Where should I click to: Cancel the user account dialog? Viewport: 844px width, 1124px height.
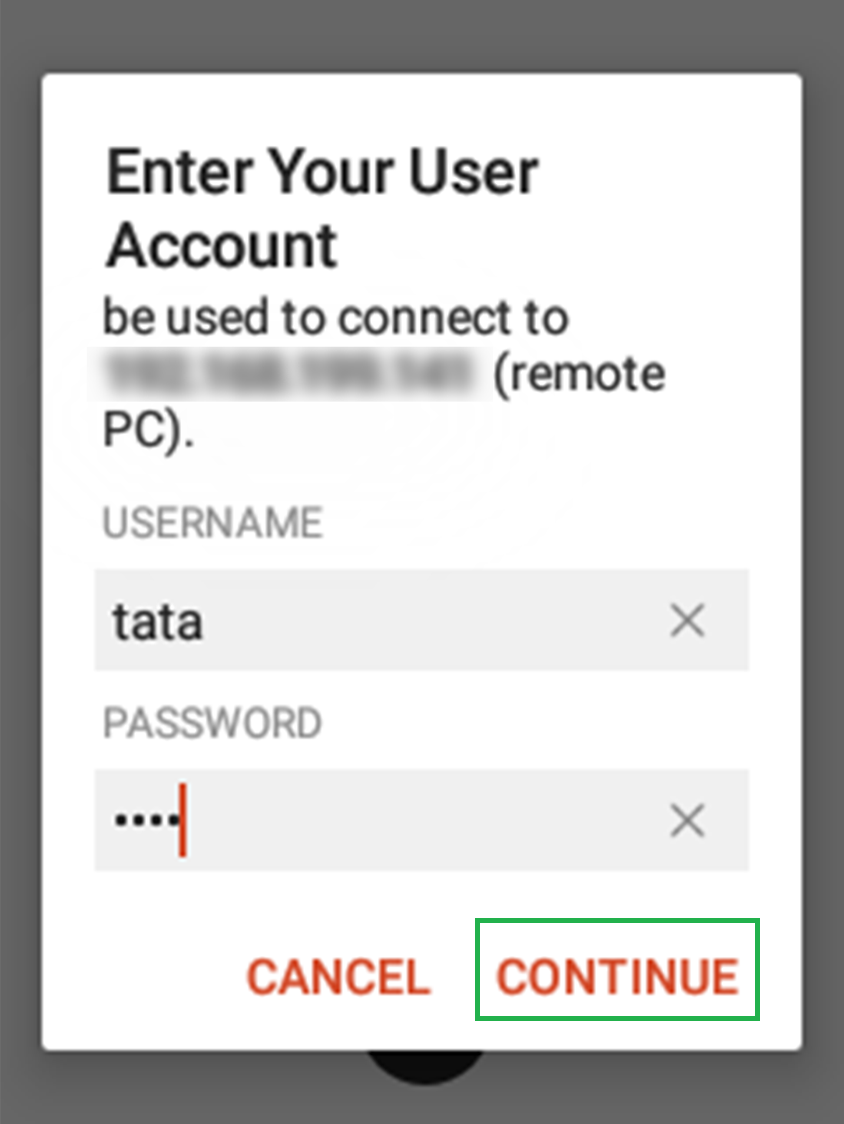click(x=338, y=976)
